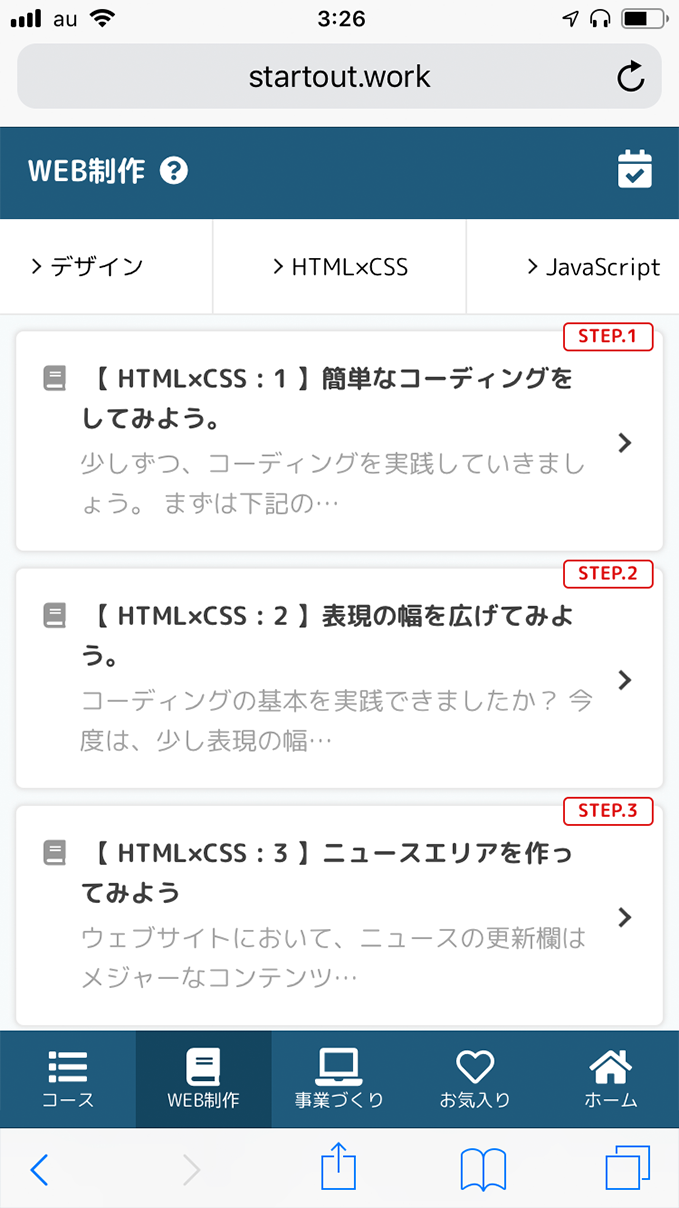Viewport: 679px width, 1208px height.
Task: Reload the startout.work page
Action: coord(630,77)
